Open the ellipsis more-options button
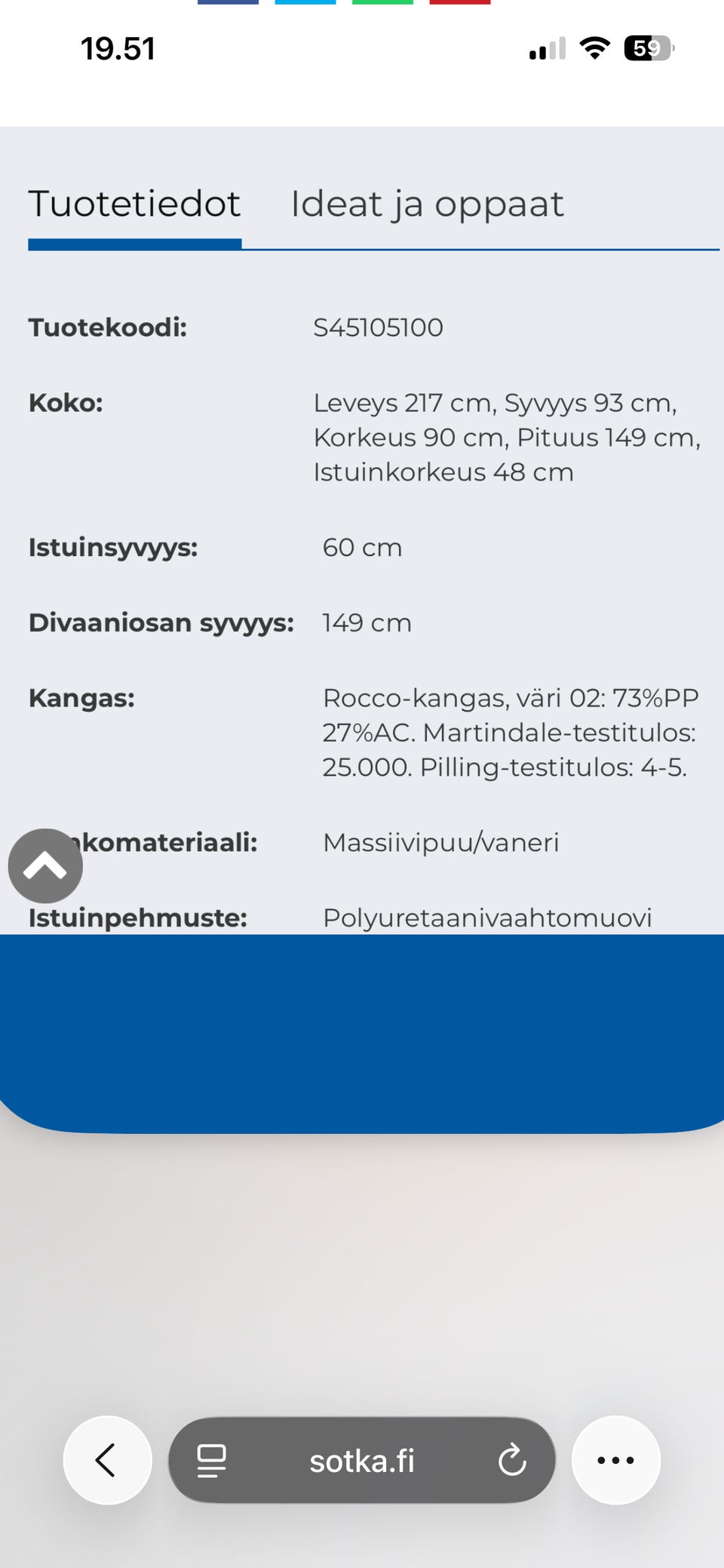The height and width of the screenshot is (1568, 724). click(615, 1459)
